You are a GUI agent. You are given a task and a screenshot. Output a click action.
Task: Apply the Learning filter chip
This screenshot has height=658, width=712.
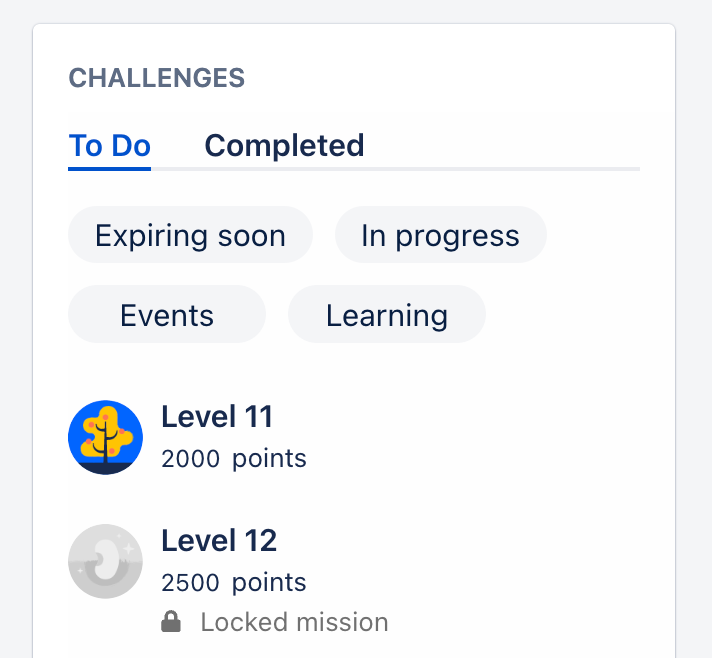(x=386, y=315)
